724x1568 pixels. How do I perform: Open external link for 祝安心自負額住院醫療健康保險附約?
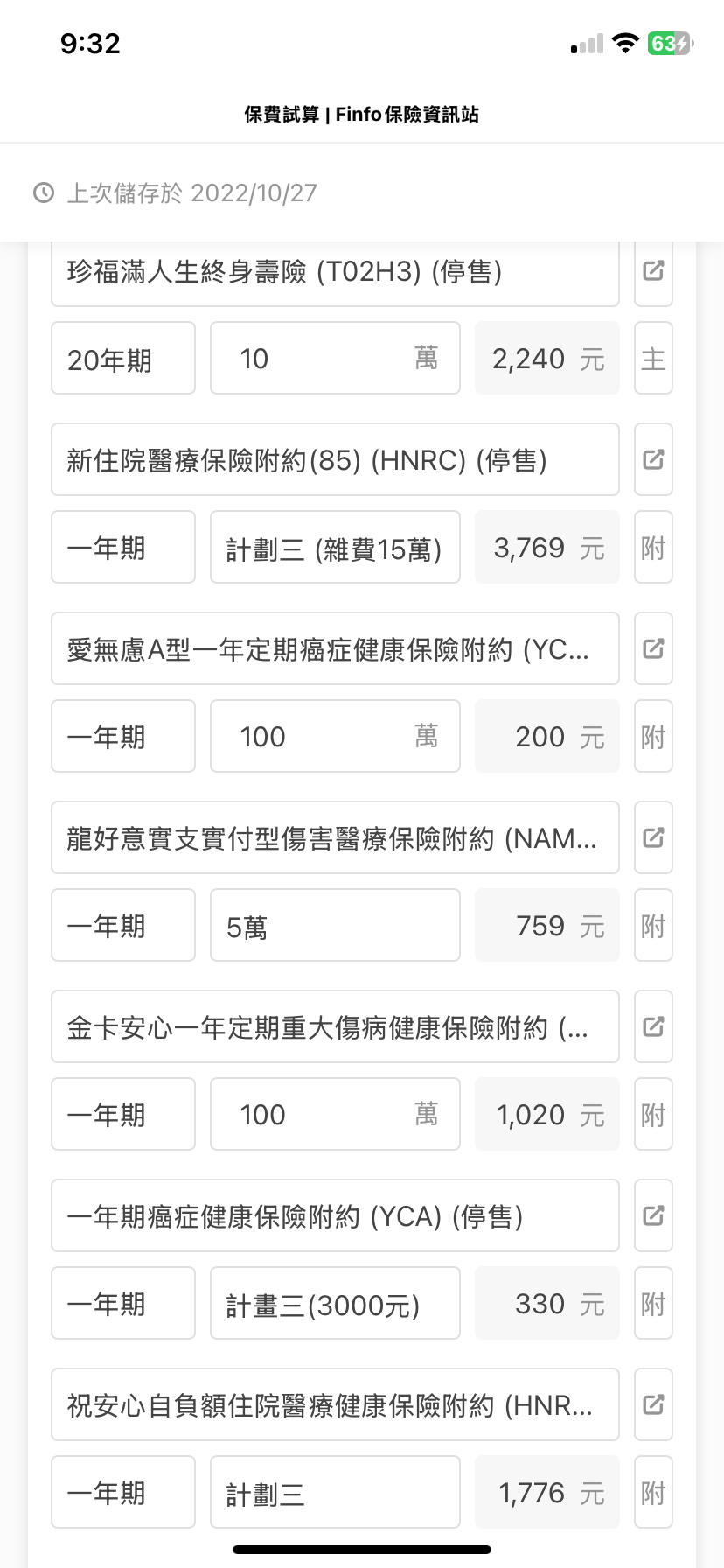point(653,1404)
